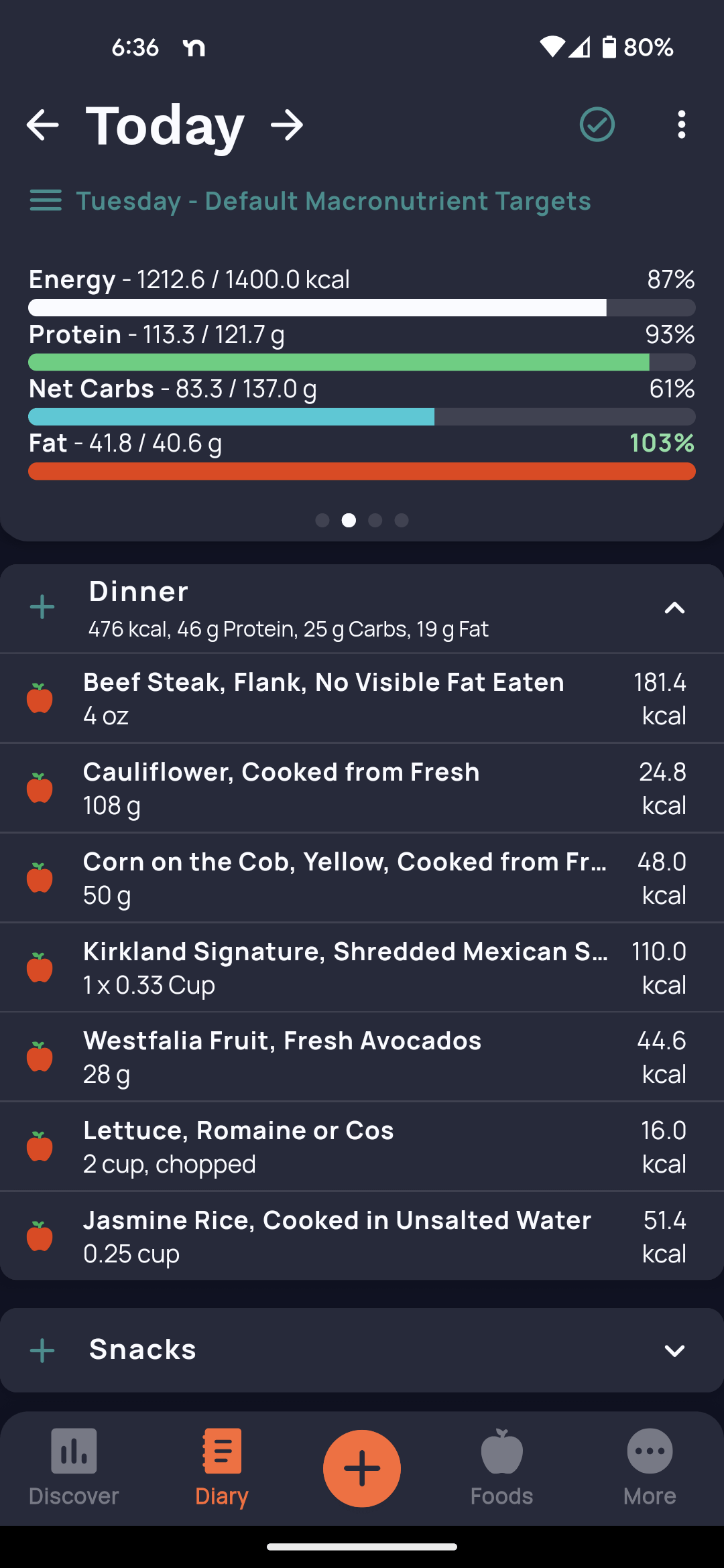Open Kirkland Signature Shredded Mexican entry
This screenshot has width=724, height=1568.
pos(362,968)
